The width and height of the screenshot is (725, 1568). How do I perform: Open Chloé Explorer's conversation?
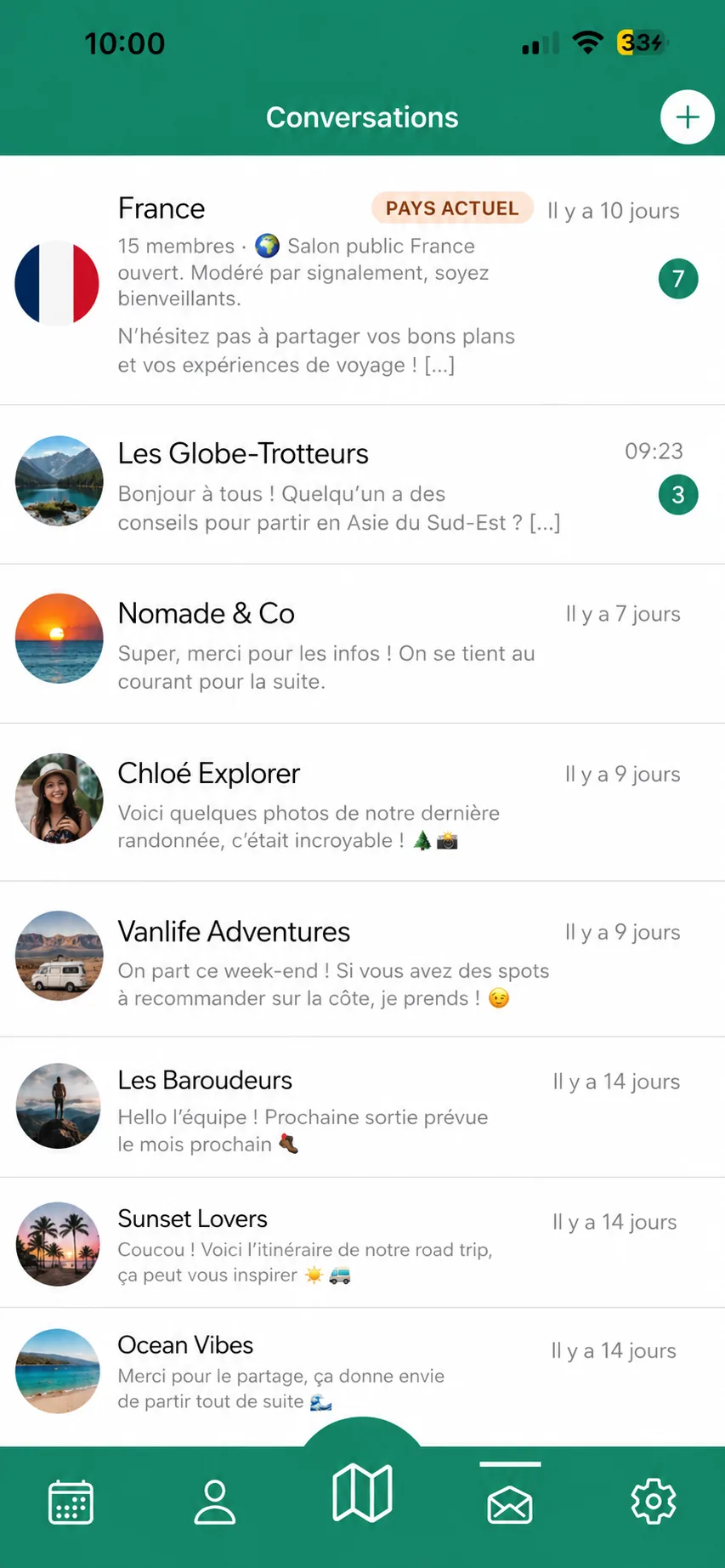click(x=362, y=802)
